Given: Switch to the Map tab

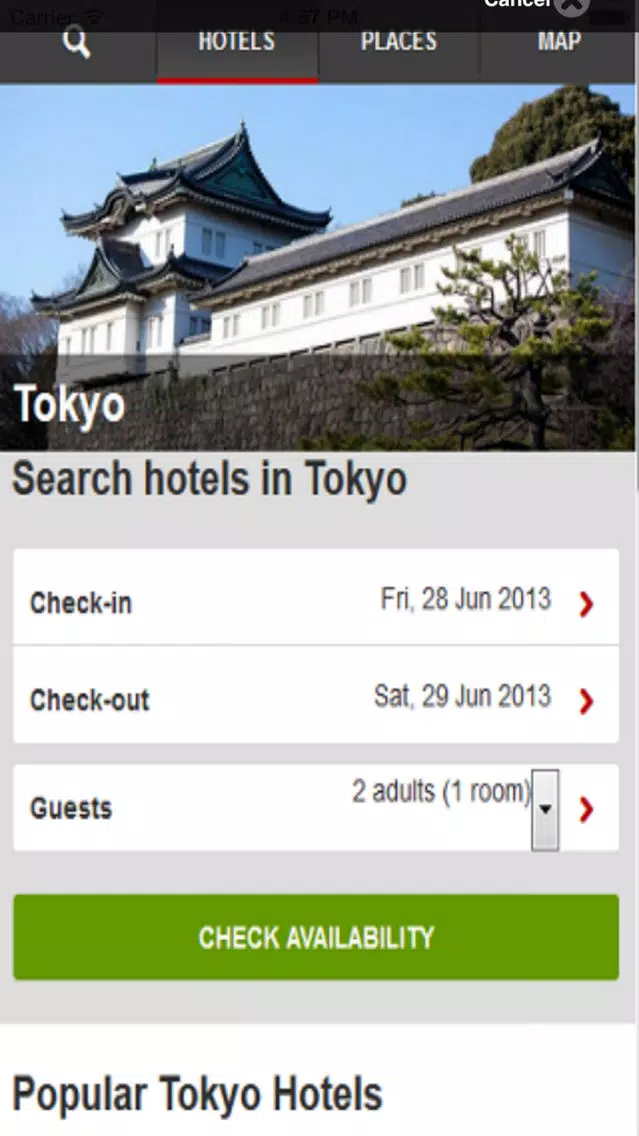Looking at the screenshot, I should tap(559, 42).
